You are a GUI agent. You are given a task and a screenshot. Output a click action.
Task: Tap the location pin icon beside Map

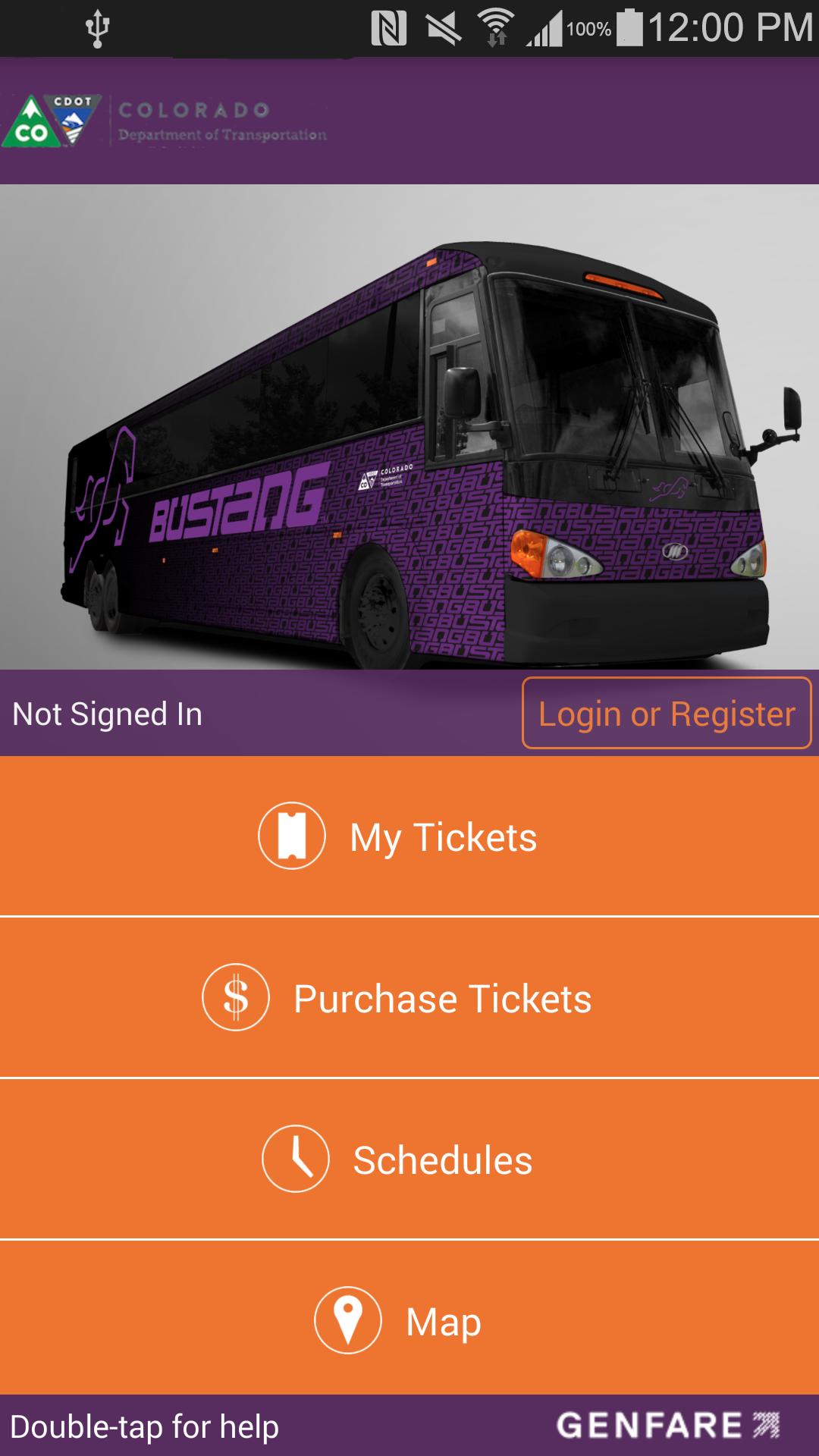347,1321
